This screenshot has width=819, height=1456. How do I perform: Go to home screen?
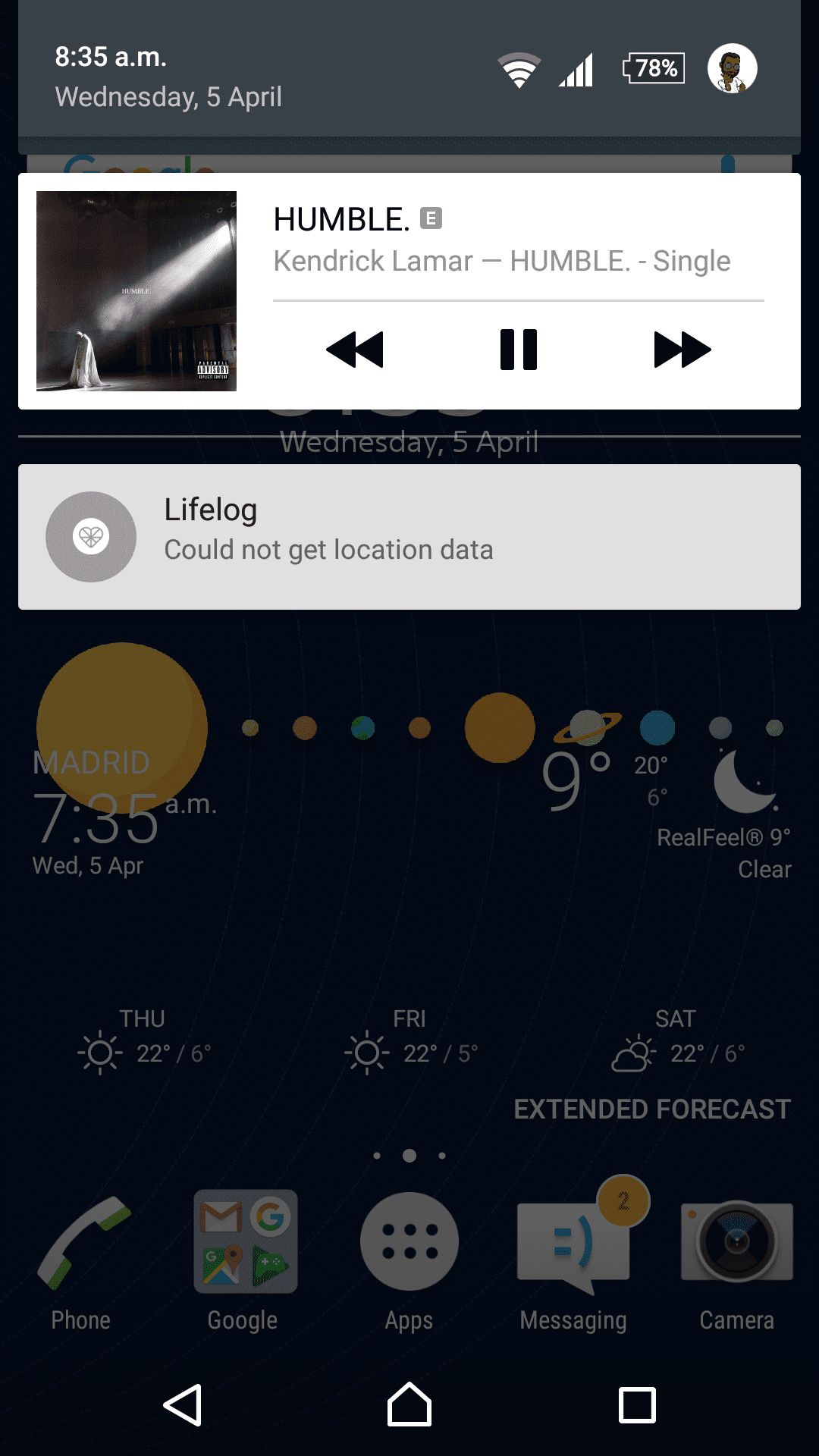point(409,1405)
